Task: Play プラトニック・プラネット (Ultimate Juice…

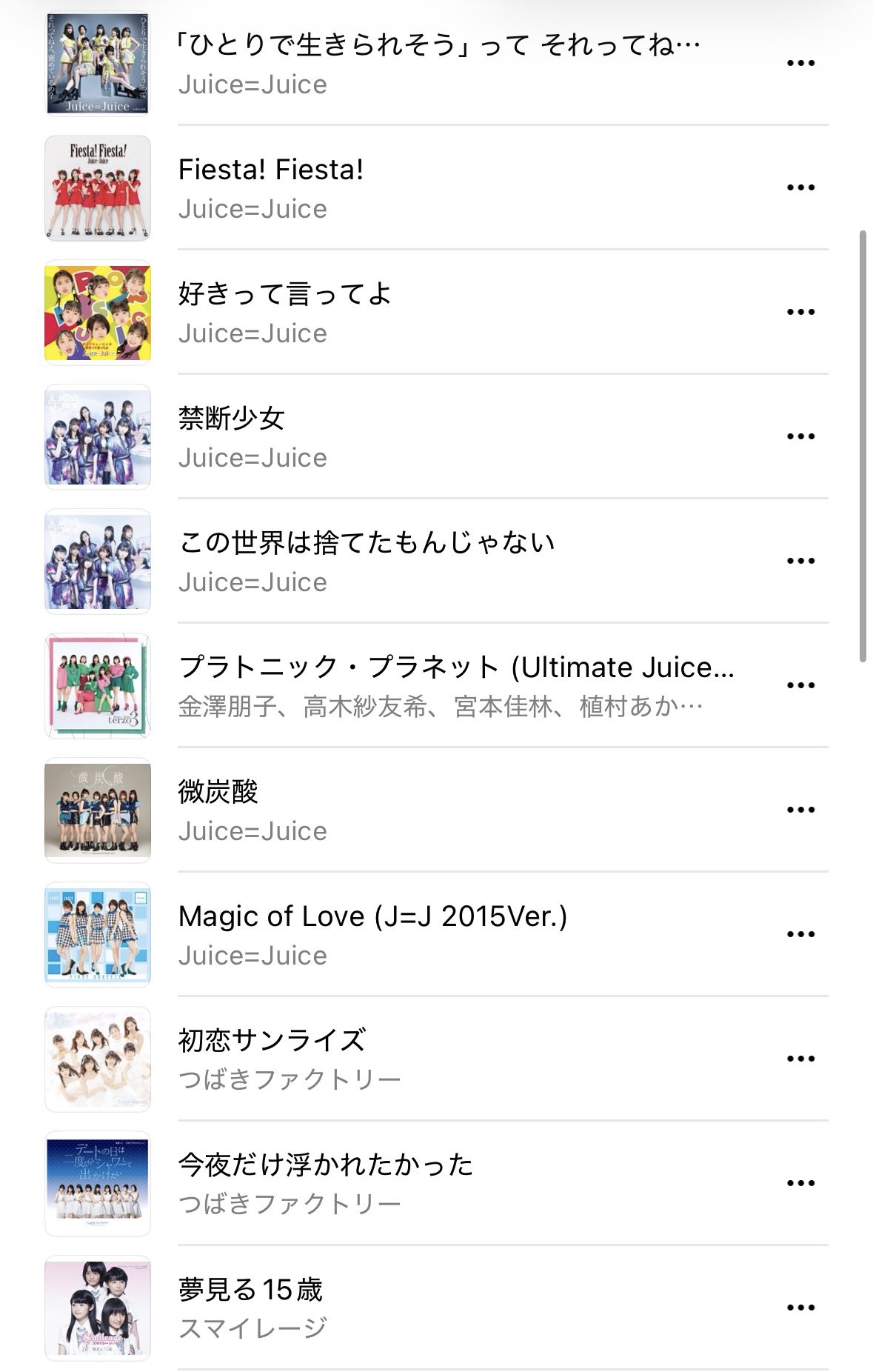Action: 455,668
